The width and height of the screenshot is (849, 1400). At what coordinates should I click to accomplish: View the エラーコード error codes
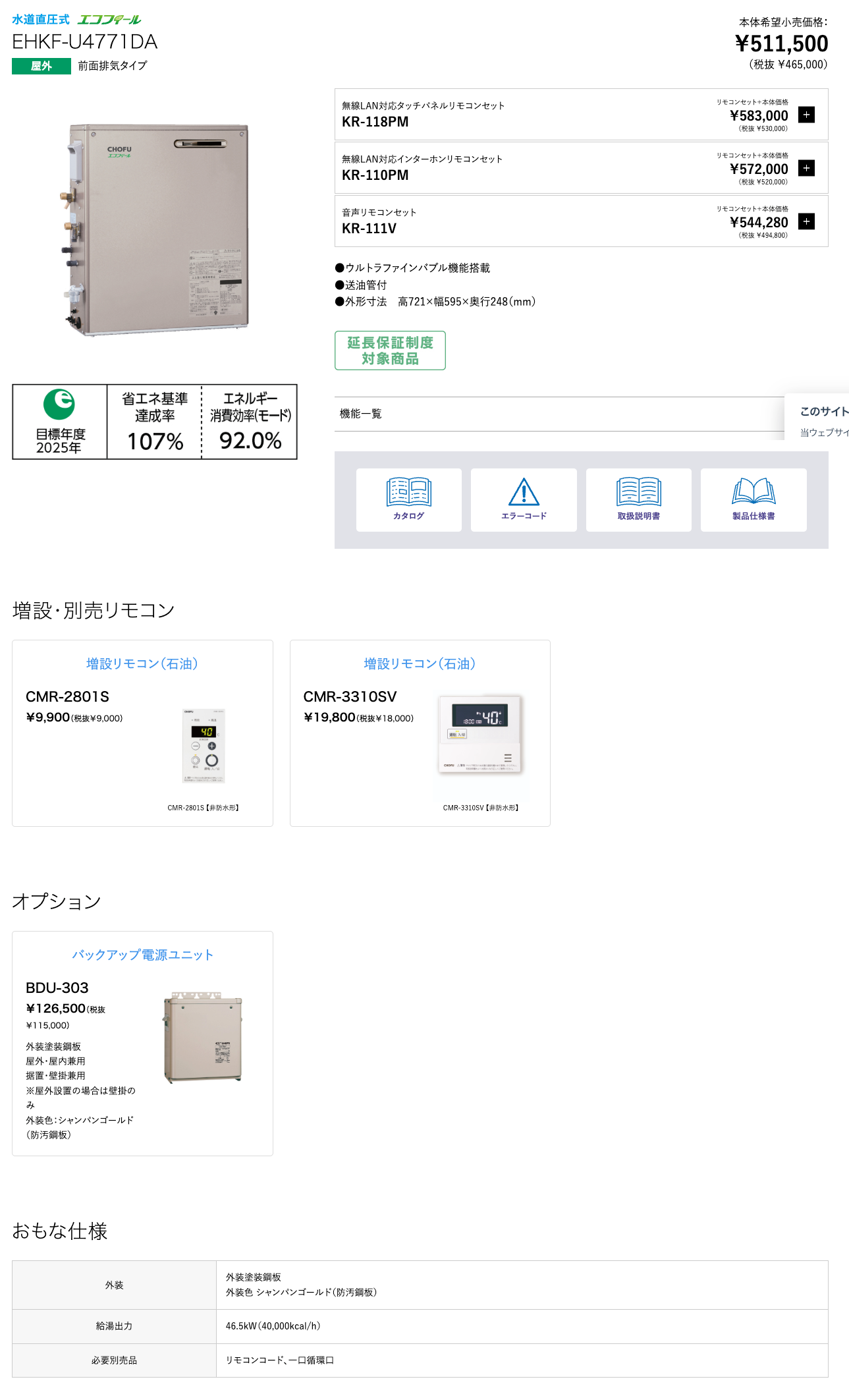(524, 500)
